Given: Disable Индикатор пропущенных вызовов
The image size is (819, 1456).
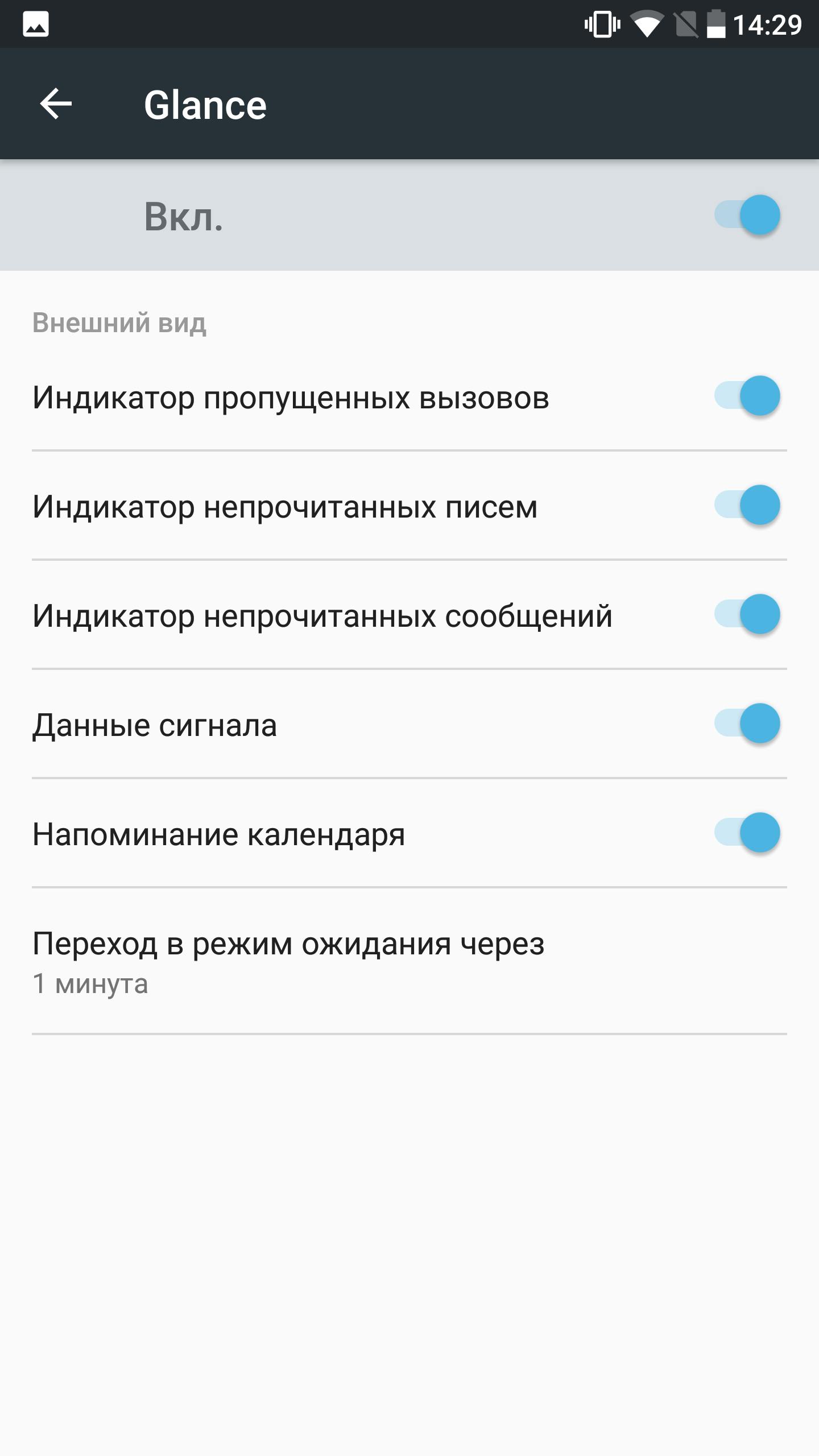Looking at the screenshot, I should tap(747, 396).
